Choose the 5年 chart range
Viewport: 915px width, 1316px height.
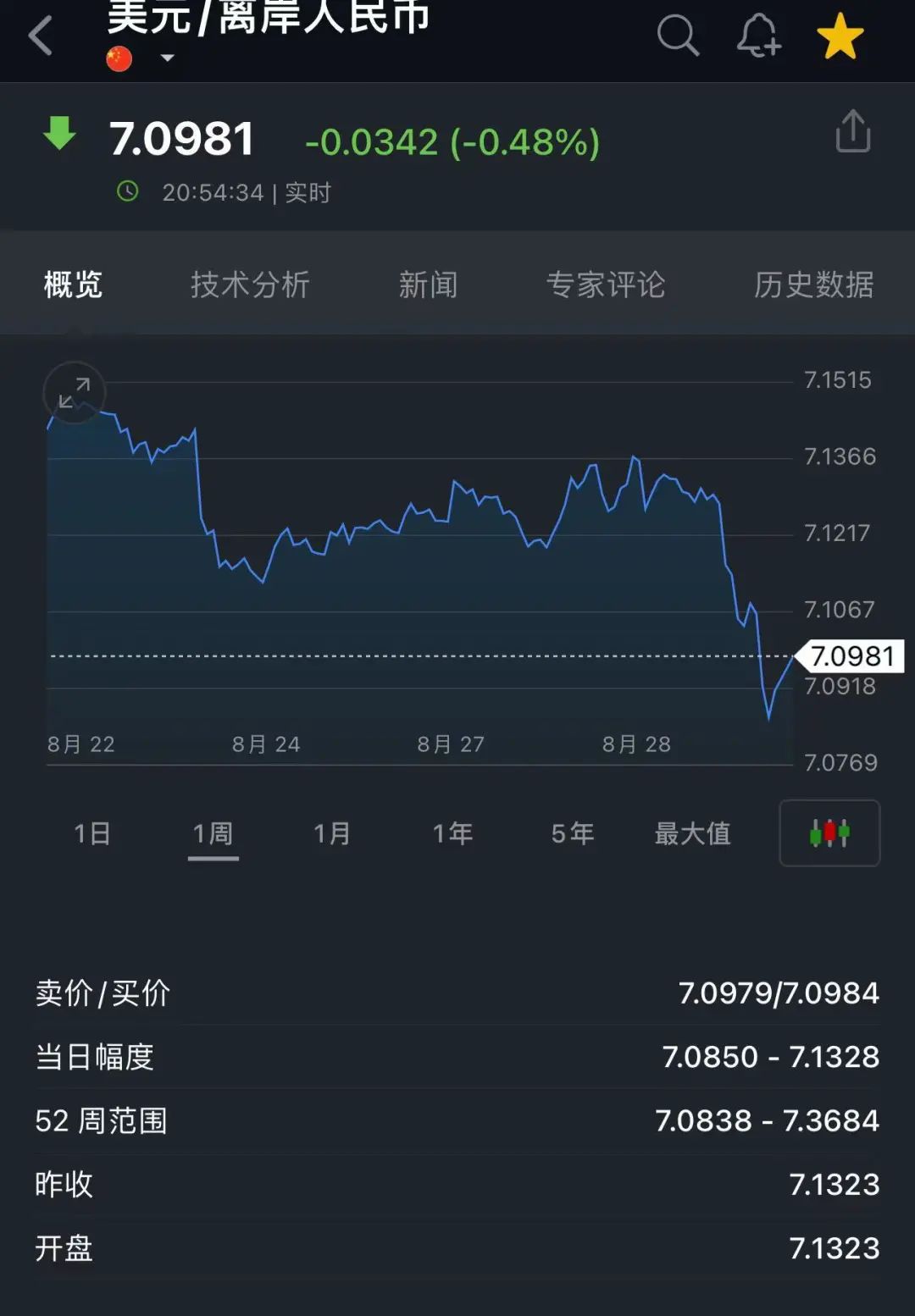[x=573, y=833]
